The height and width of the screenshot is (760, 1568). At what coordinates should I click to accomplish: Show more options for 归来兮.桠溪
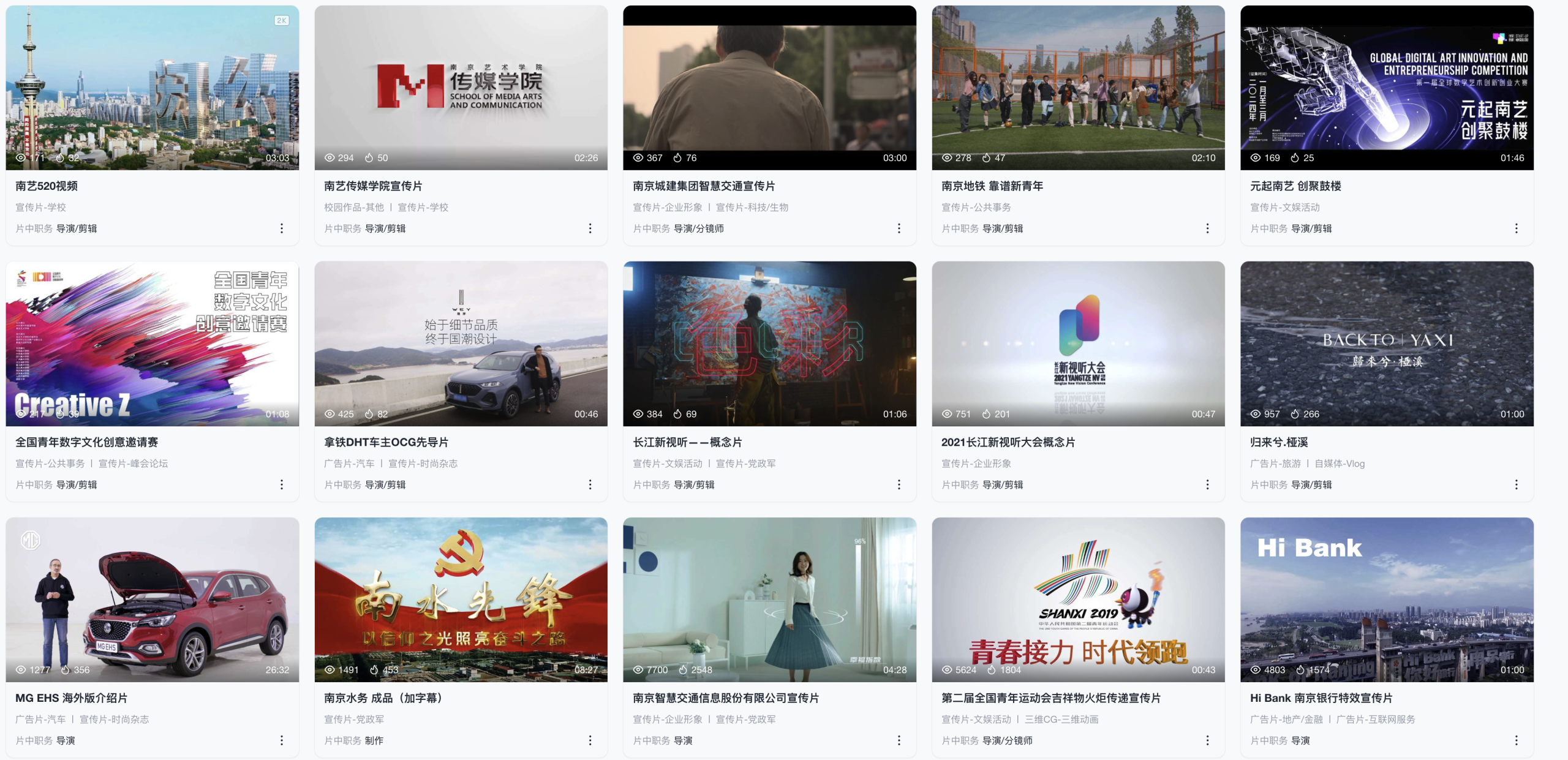click(x=1516, y=484)
